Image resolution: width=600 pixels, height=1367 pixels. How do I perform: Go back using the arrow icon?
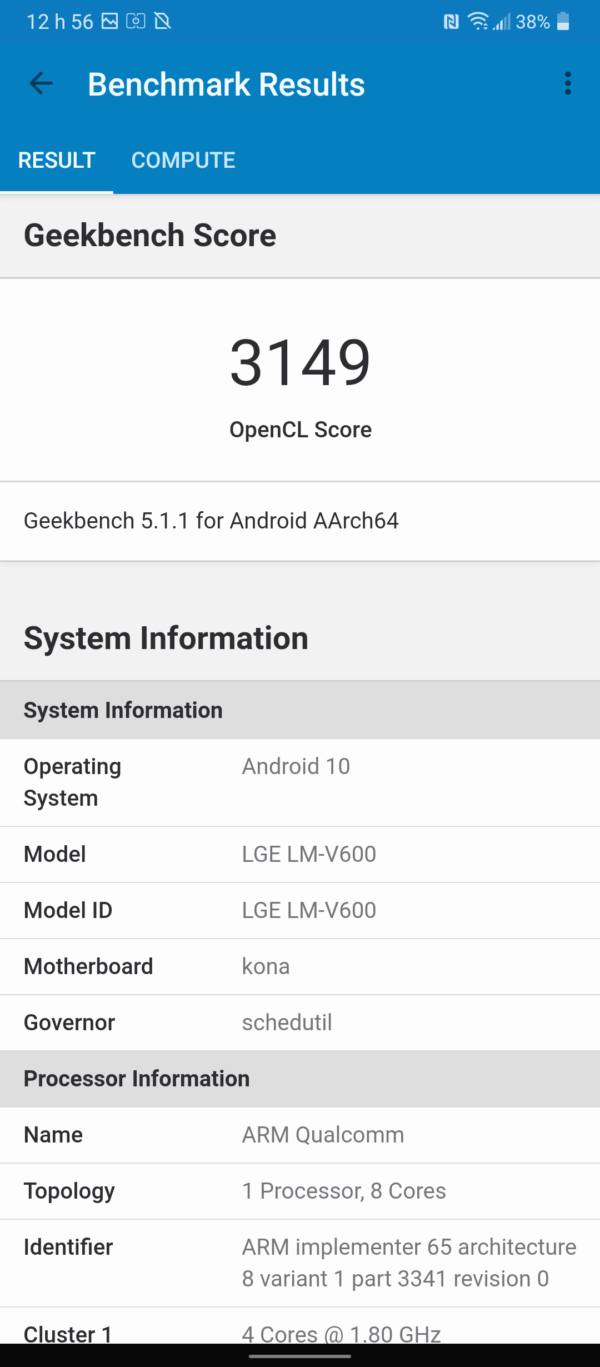(41, 84)
